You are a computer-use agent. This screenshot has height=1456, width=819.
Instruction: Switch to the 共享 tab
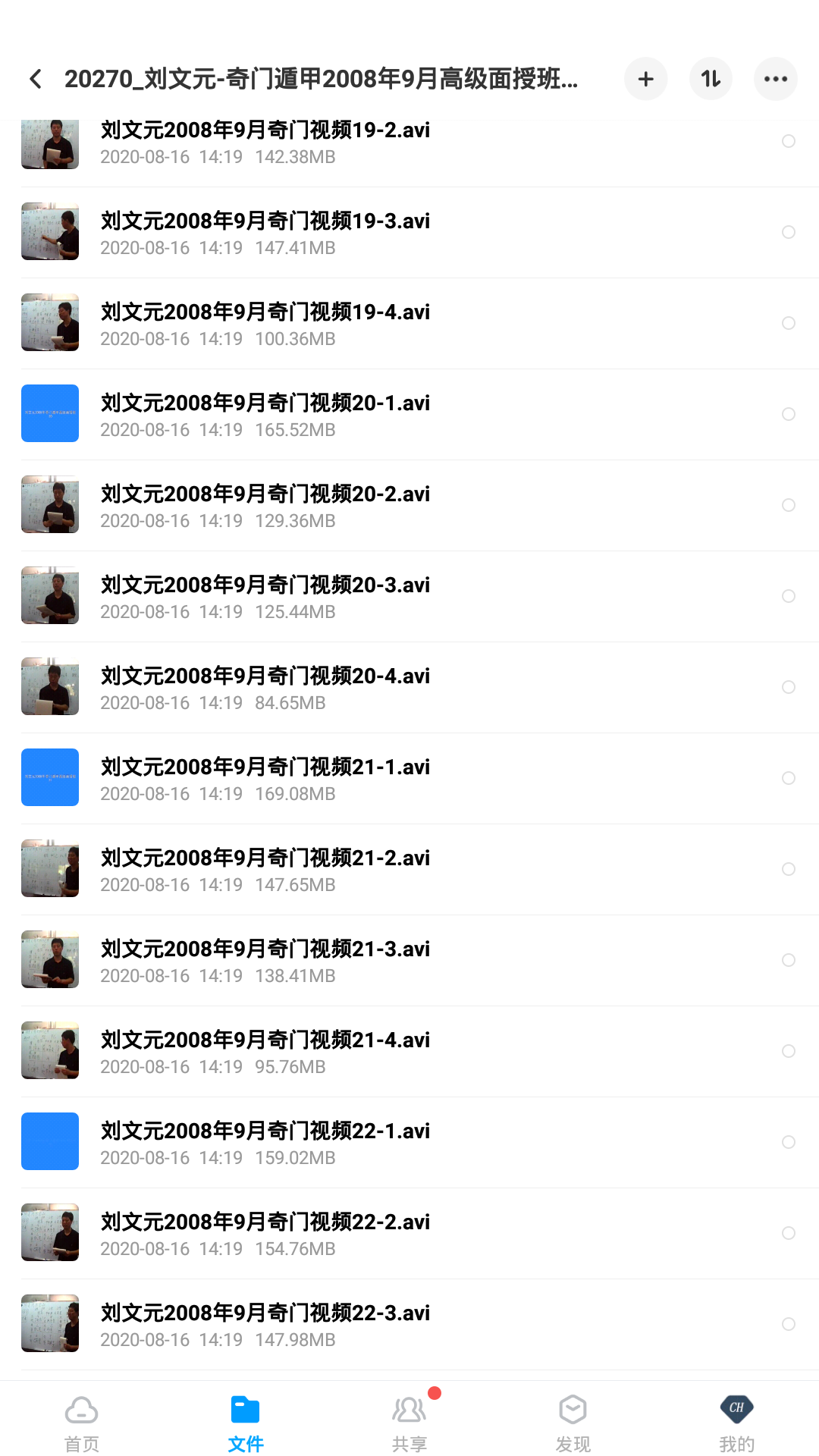(409, 1423)
